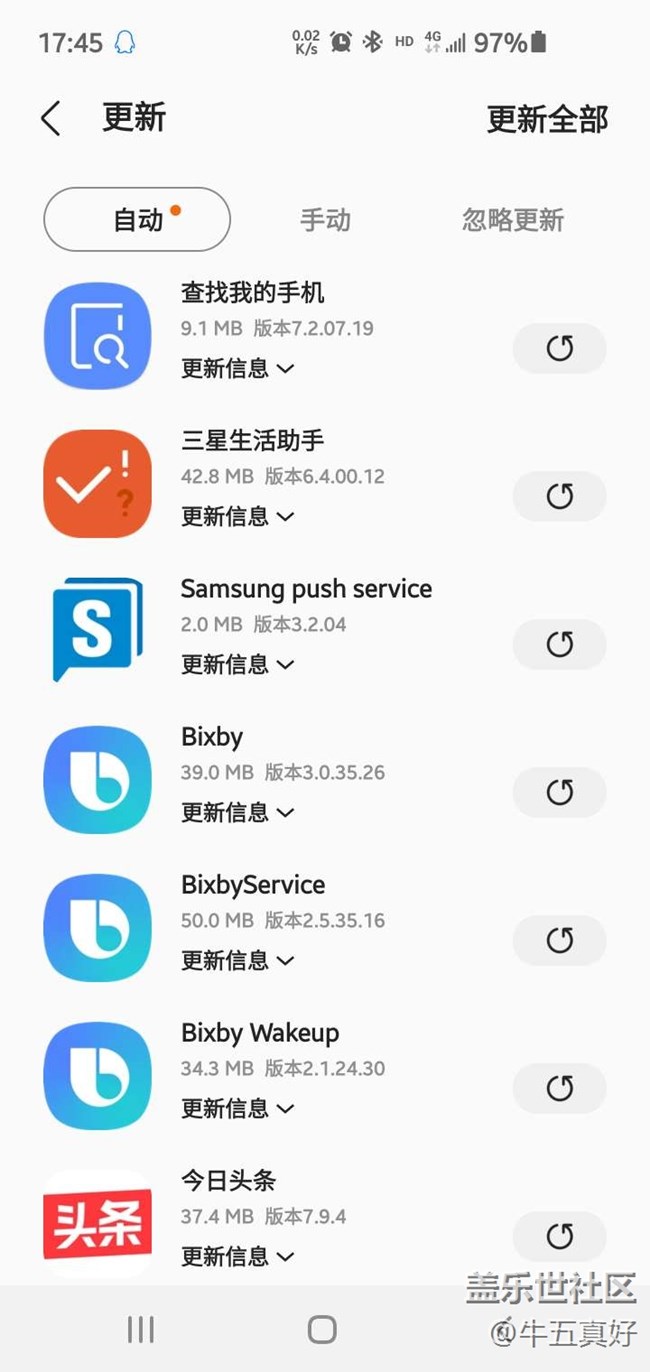Go back from the 更新 page

pyautogui.click(x=51, y=119)
